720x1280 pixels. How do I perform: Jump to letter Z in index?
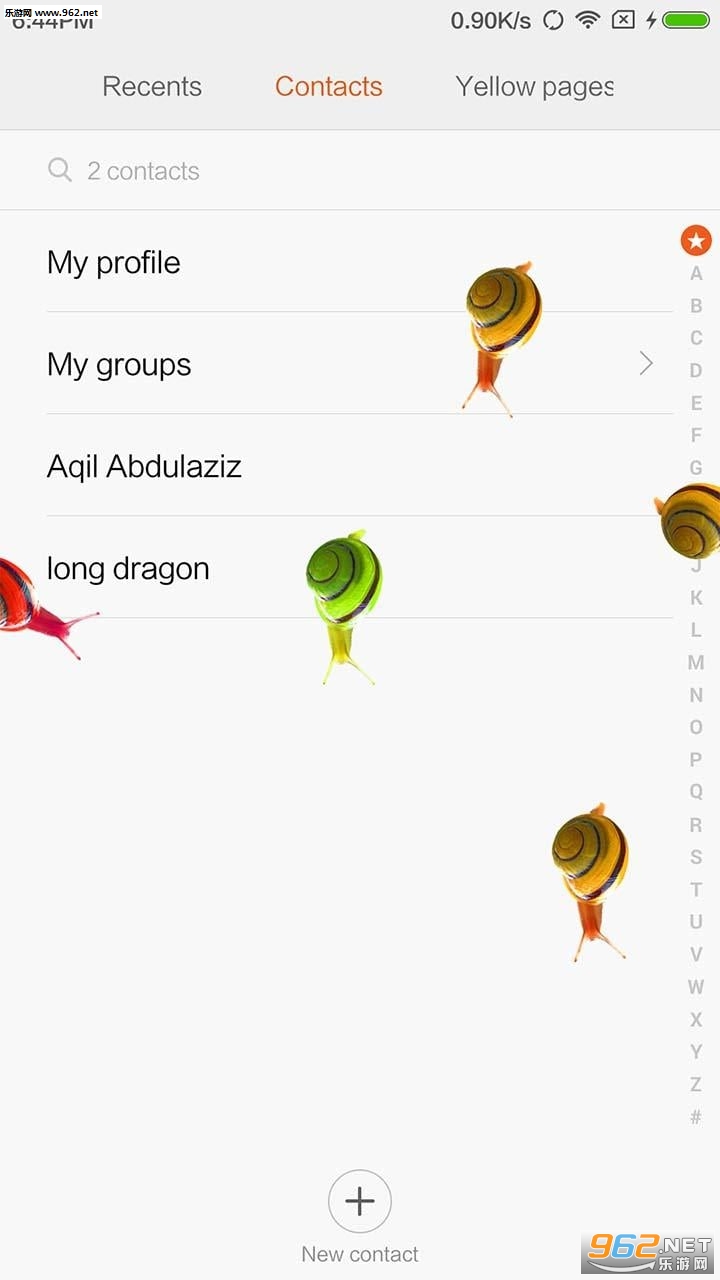click(x=696, y=1084)
